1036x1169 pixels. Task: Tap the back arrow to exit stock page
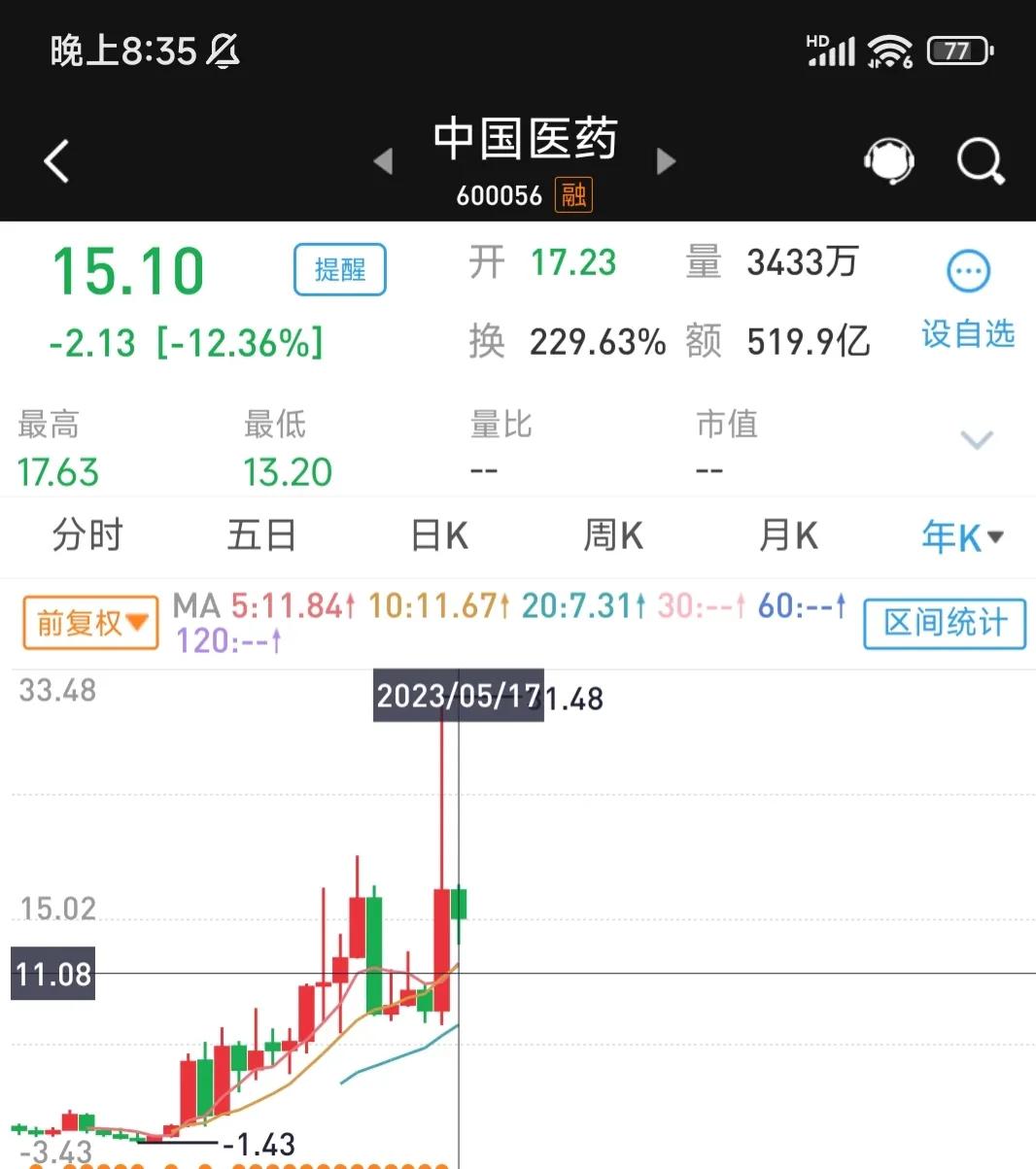(55, 161)
